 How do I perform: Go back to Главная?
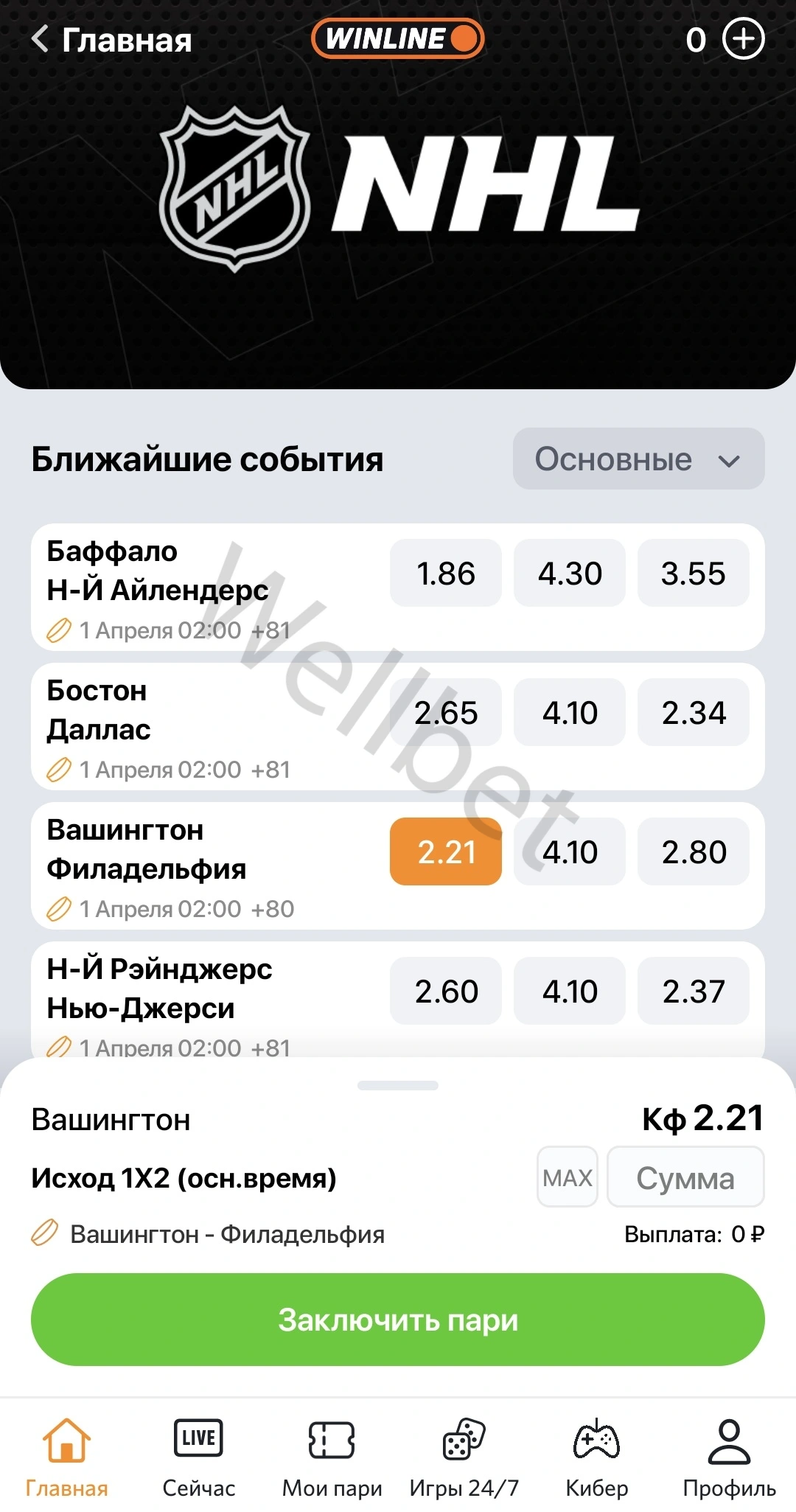tap(111, 40)
